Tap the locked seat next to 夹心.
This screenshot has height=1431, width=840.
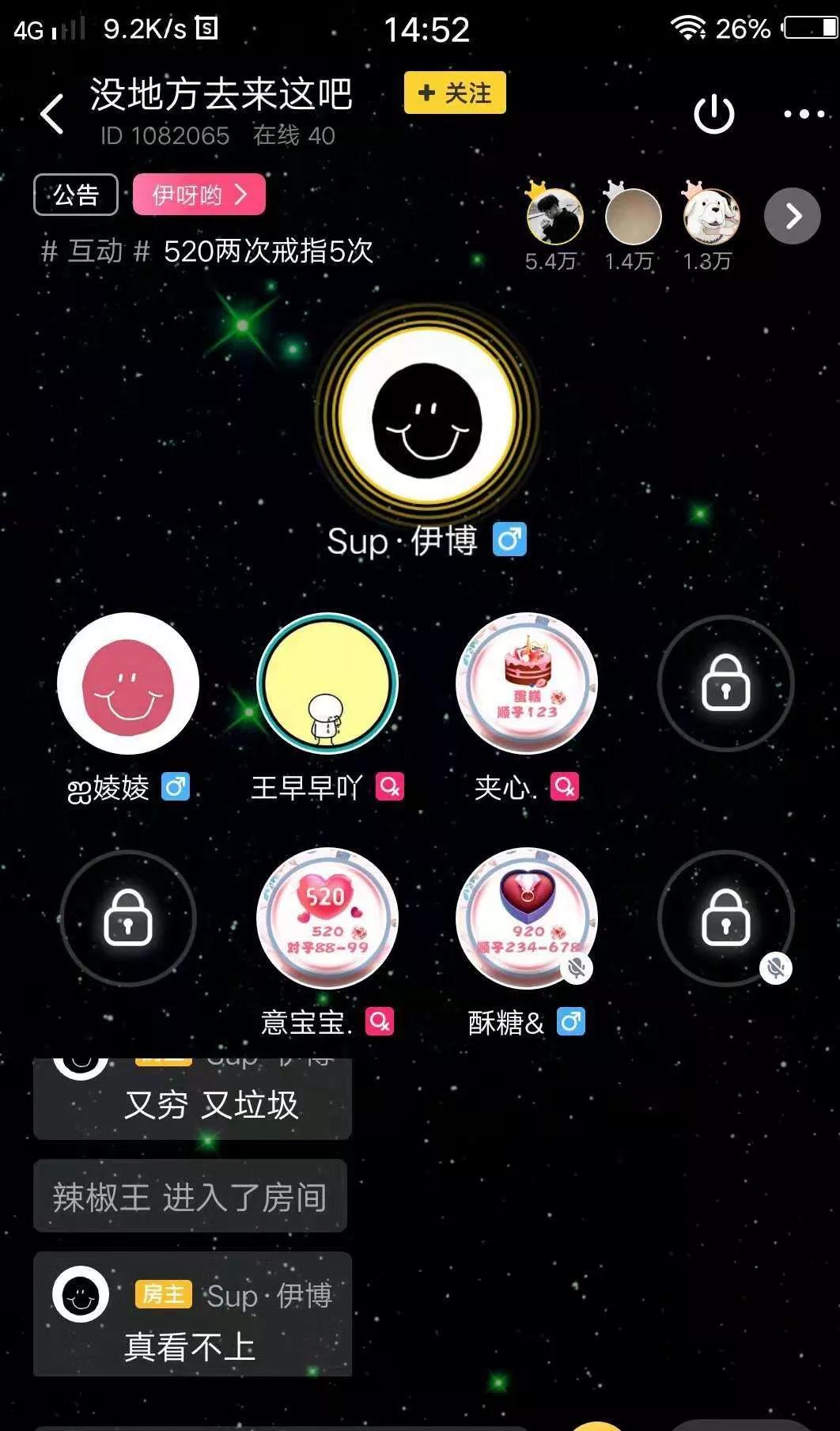click(725, 683)
